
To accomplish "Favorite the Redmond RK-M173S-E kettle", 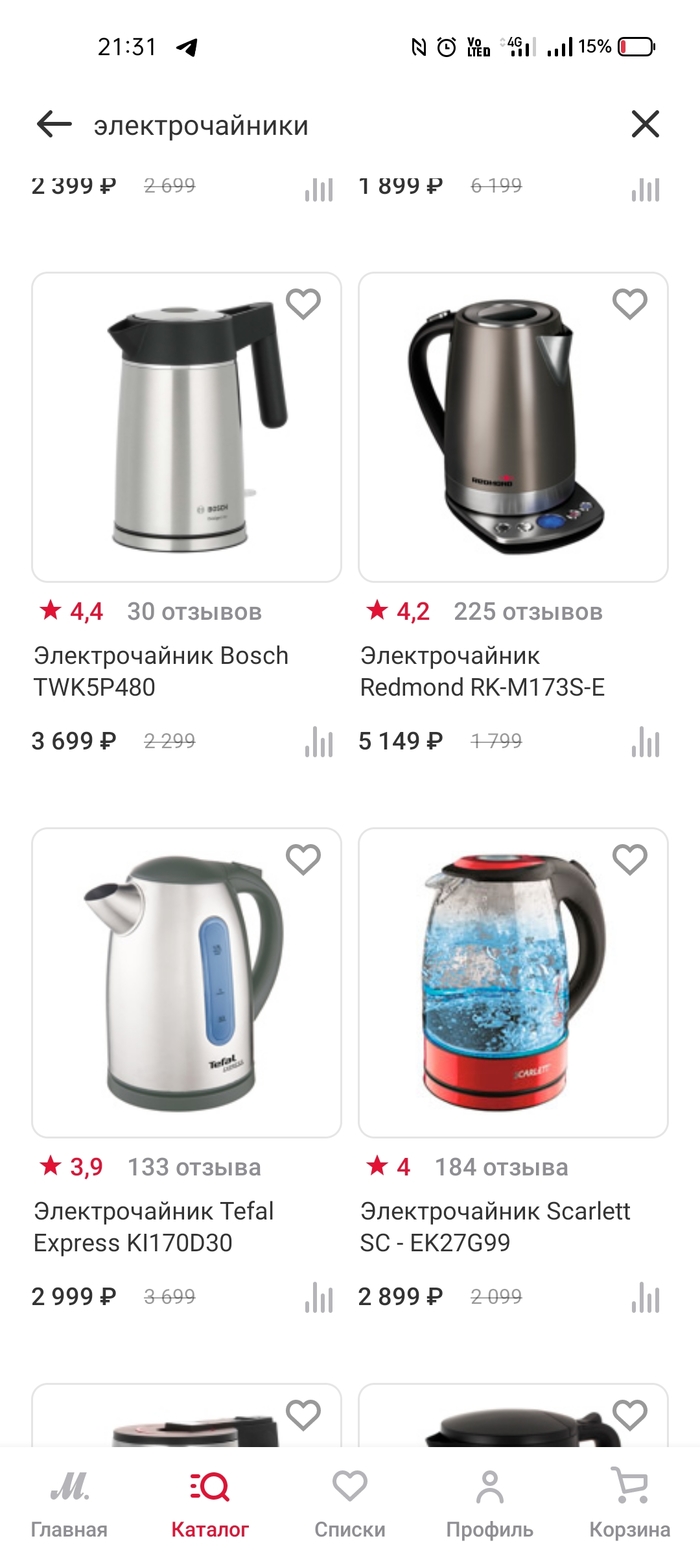I will pyautogui.click(x=630, y=303).
